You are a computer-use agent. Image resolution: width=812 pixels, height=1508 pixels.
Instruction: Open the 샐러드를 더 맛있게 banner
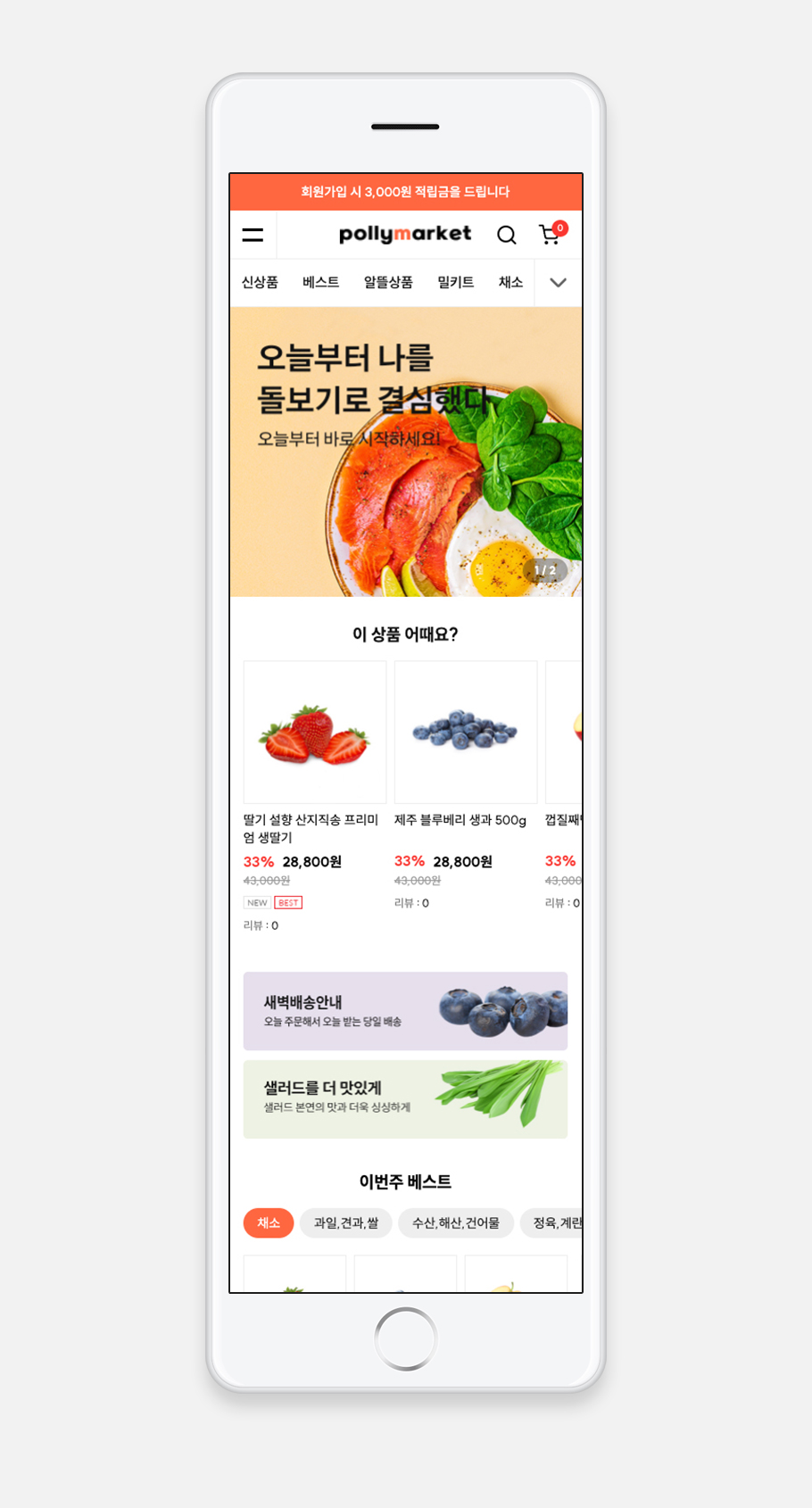click(405, 1098)
